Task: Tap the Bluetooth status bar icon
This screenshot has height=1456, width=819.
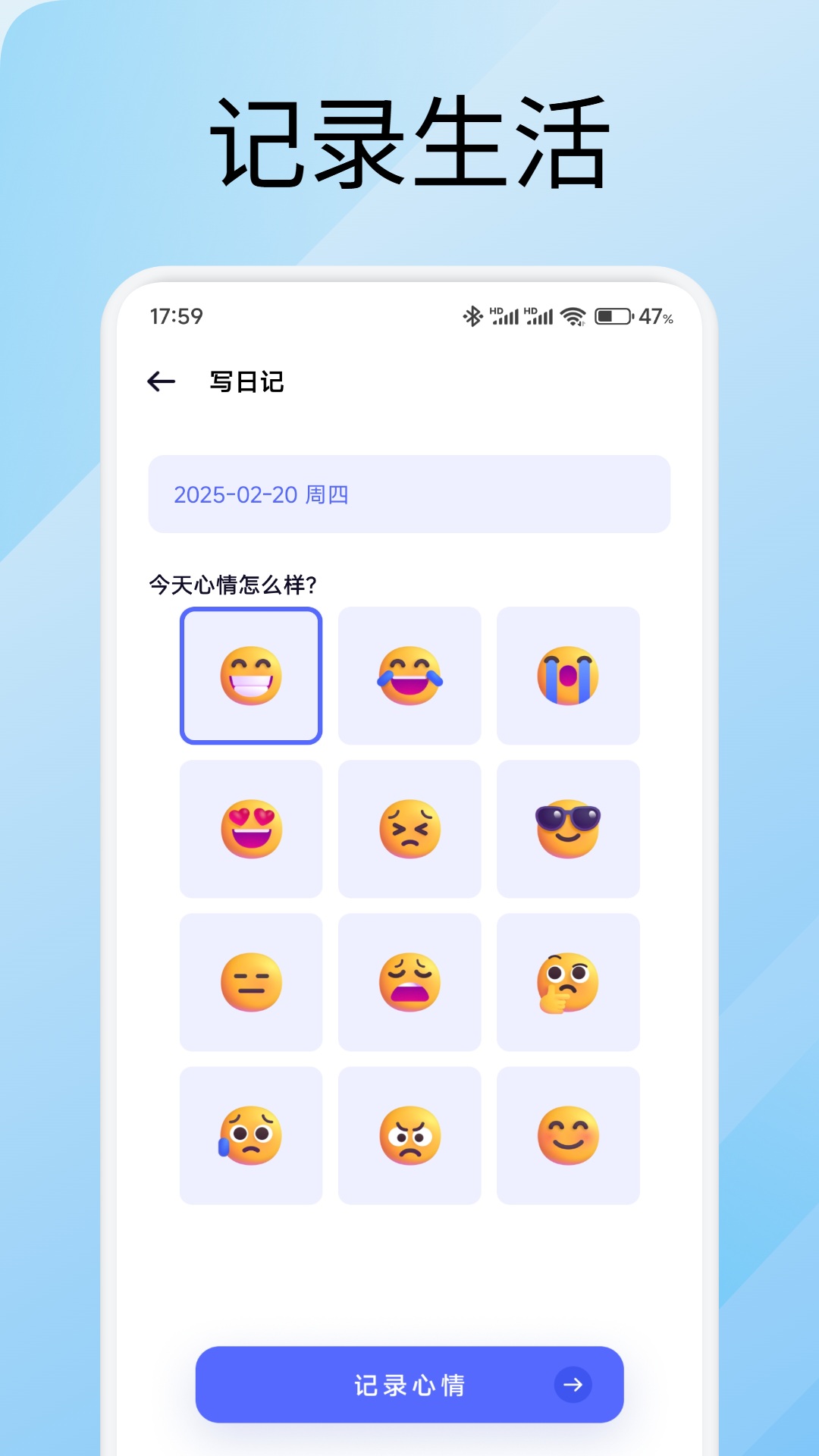Action: (472, 317)
